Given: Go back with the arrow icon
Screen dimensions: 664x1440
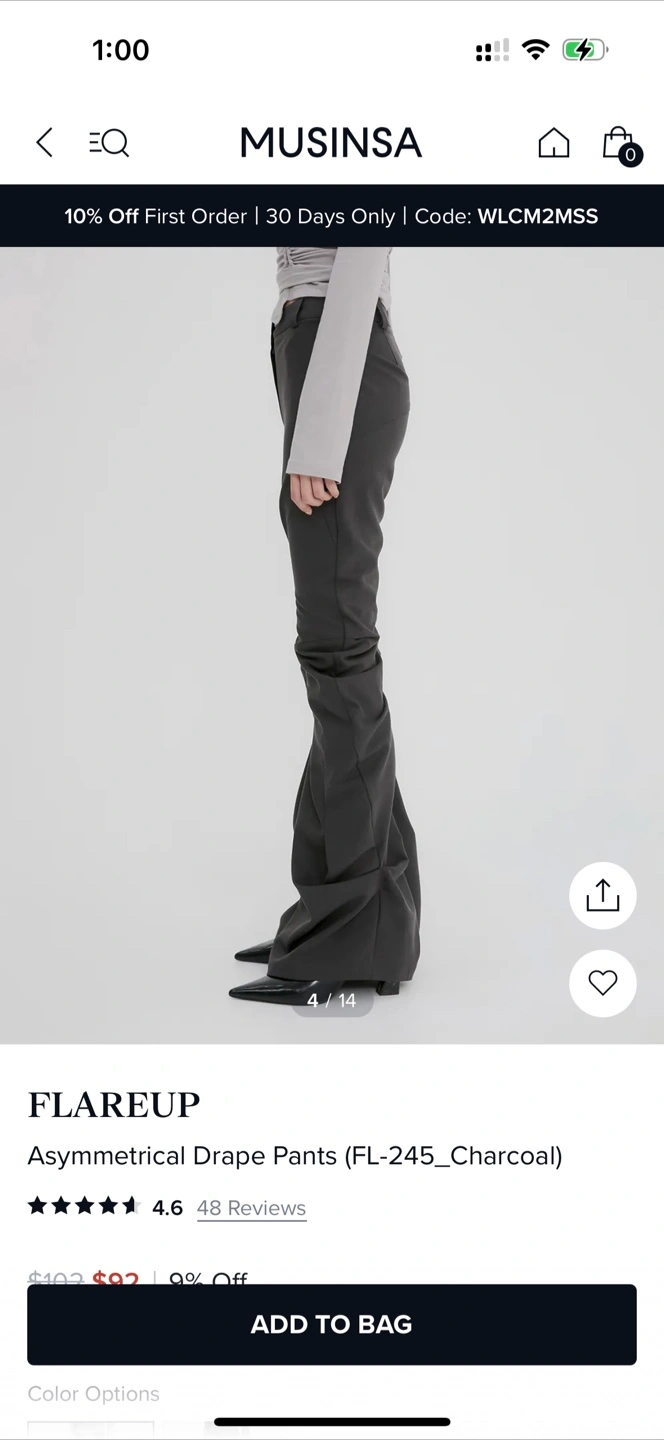Looking at the screenshot, I should point(44,143).
